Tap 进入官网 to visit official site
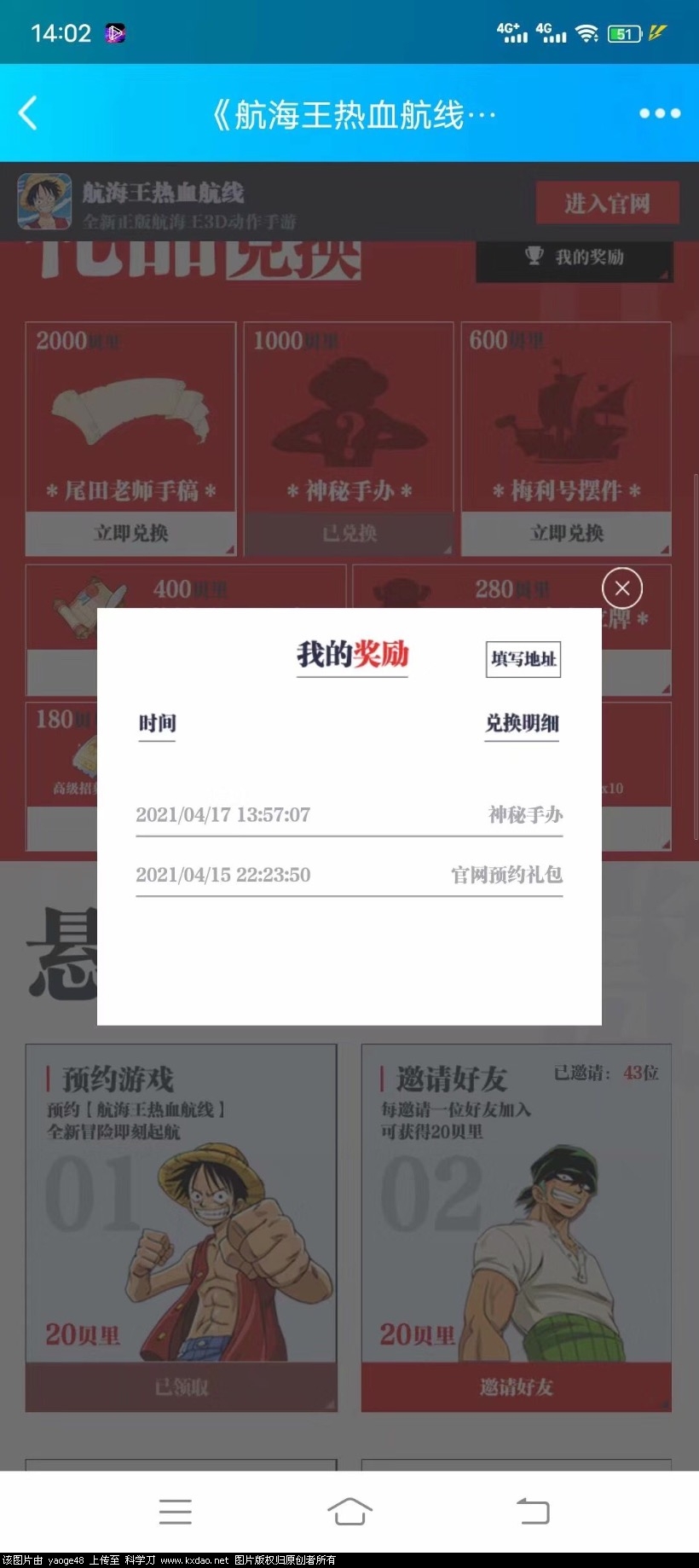 coord(607,203)
